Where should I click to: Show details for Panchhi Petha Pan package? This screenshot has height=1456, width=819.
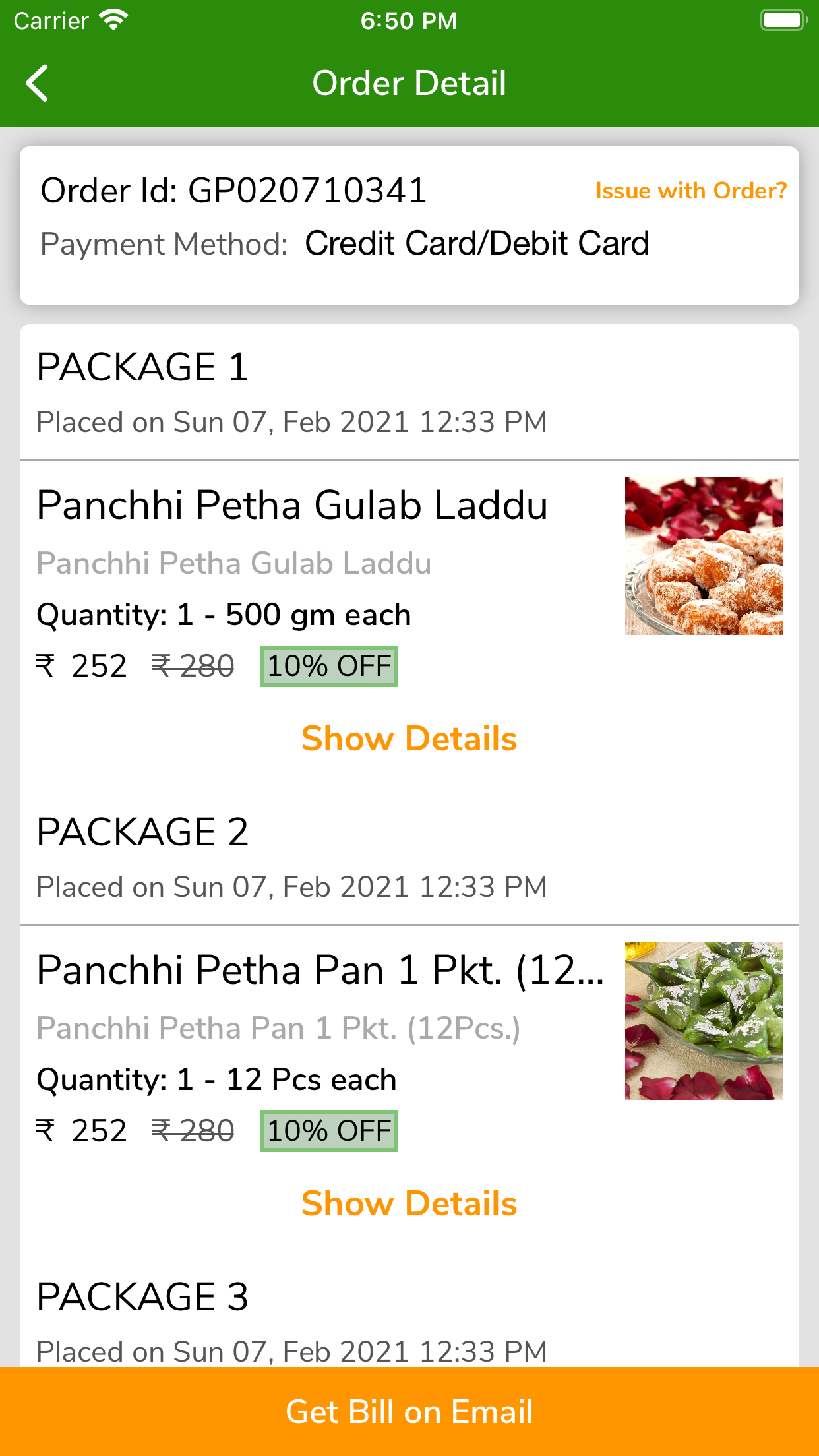pyautogui.click(x=409, y=1203)
